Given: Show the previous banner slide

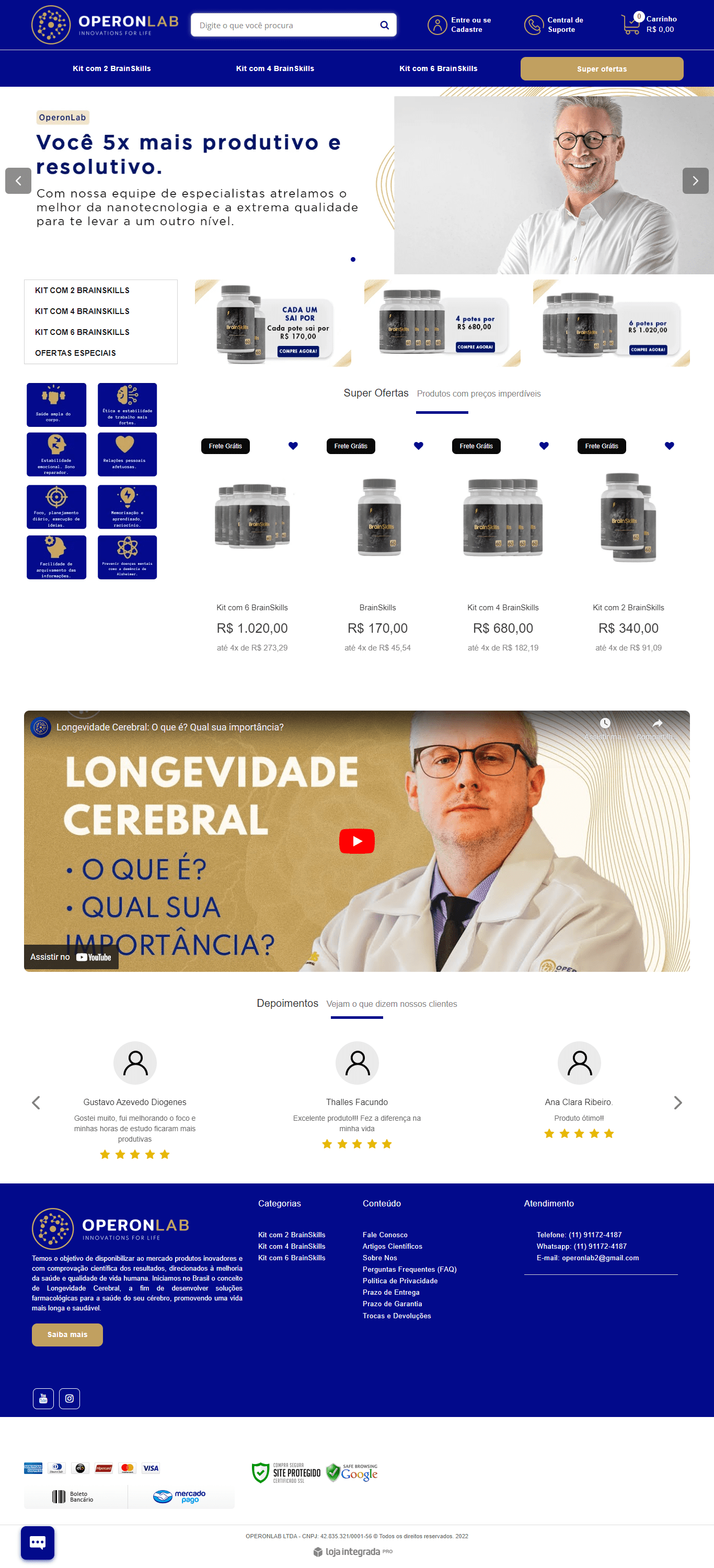Looking at the screenshot, I should pyautogui.click(x=18, y=181).
